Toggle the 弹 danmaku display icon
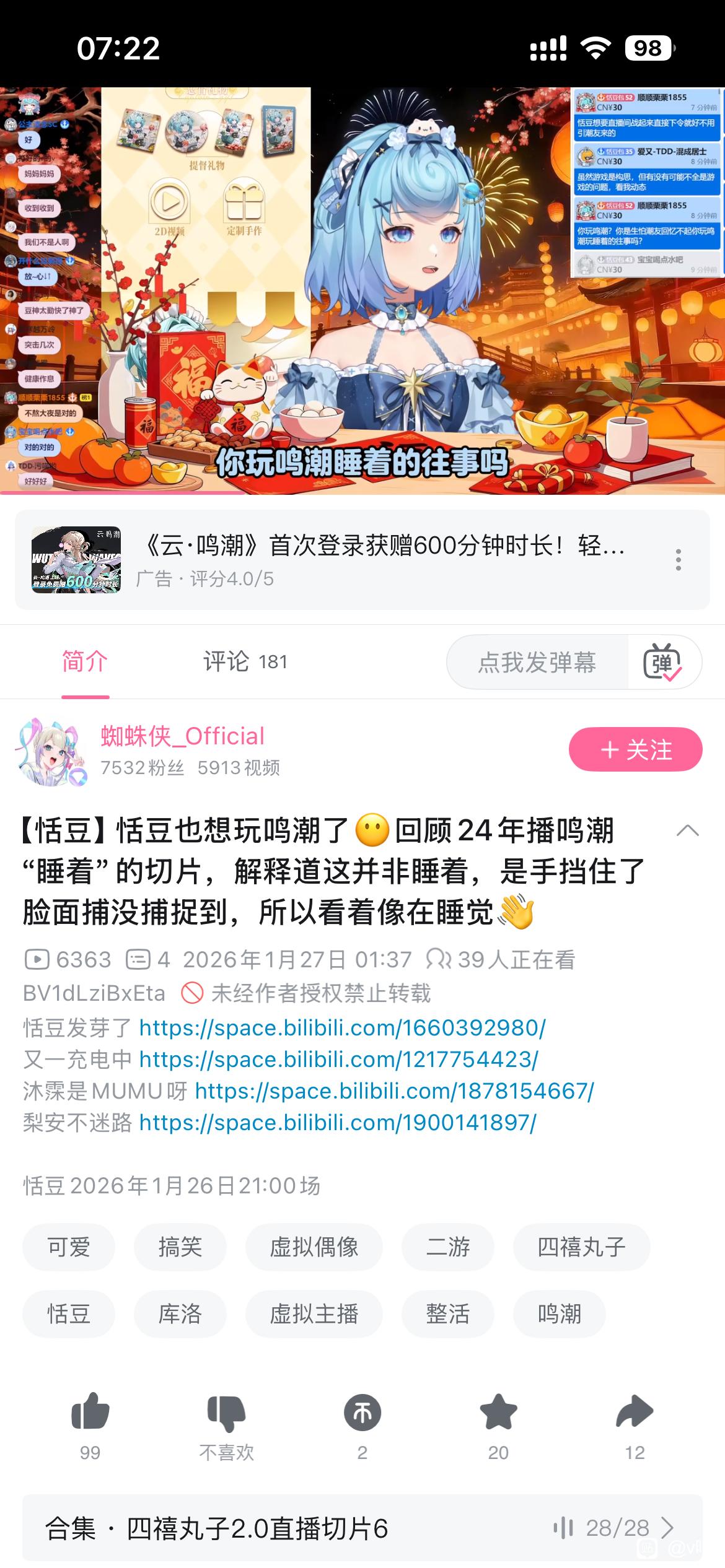Screen dimensions: 725x1568 pyautogui.click(x=663, y=663)
